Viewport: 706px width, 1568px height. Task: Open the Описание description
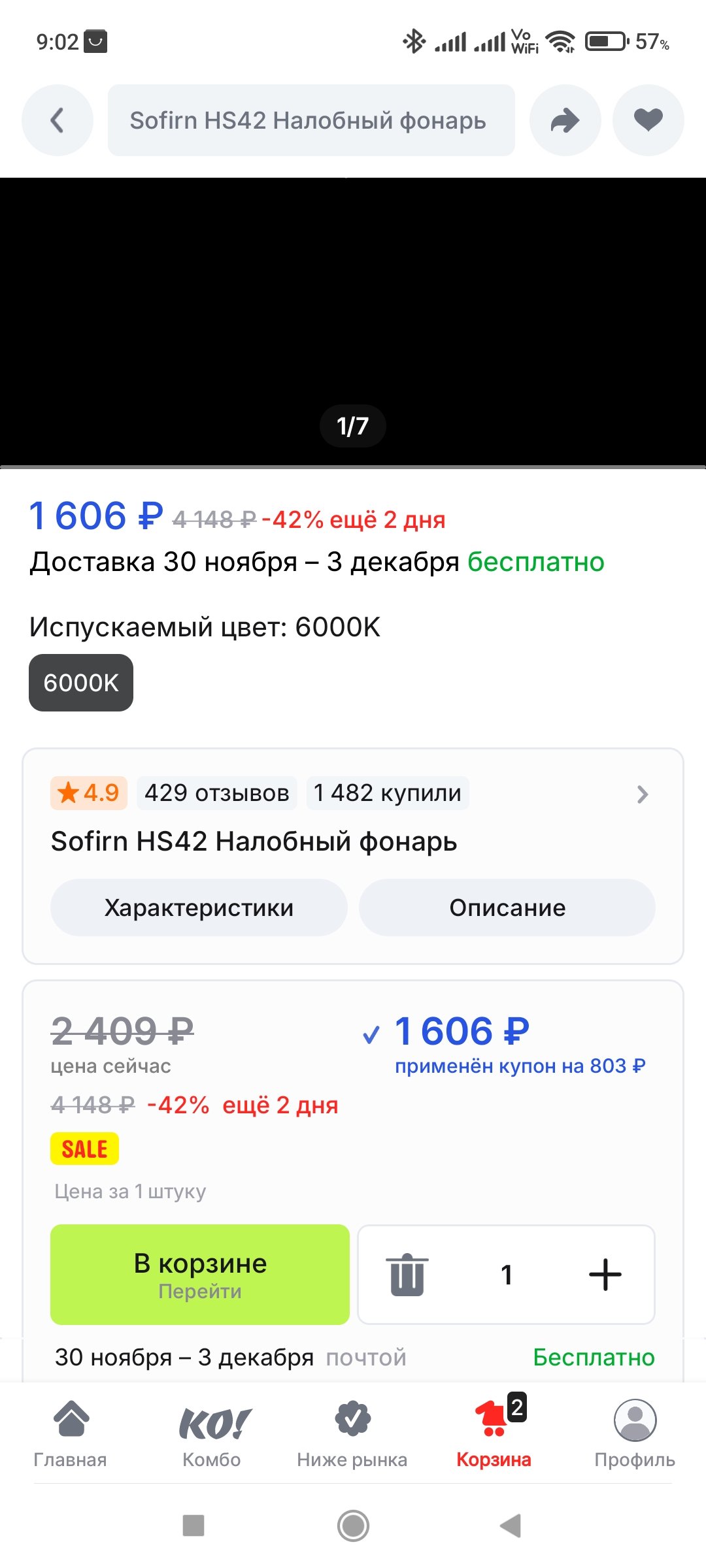click(507, 907)
